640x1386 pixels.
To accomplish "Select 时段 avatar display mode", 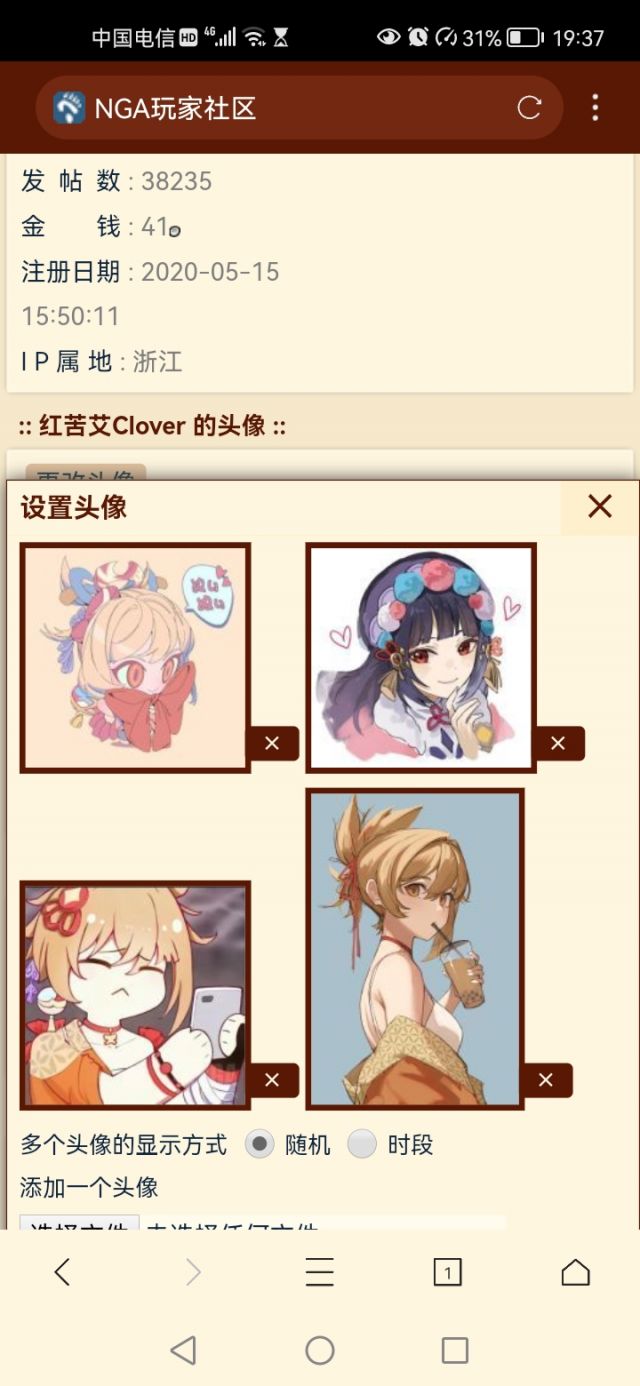I will tap(362, 1144).
